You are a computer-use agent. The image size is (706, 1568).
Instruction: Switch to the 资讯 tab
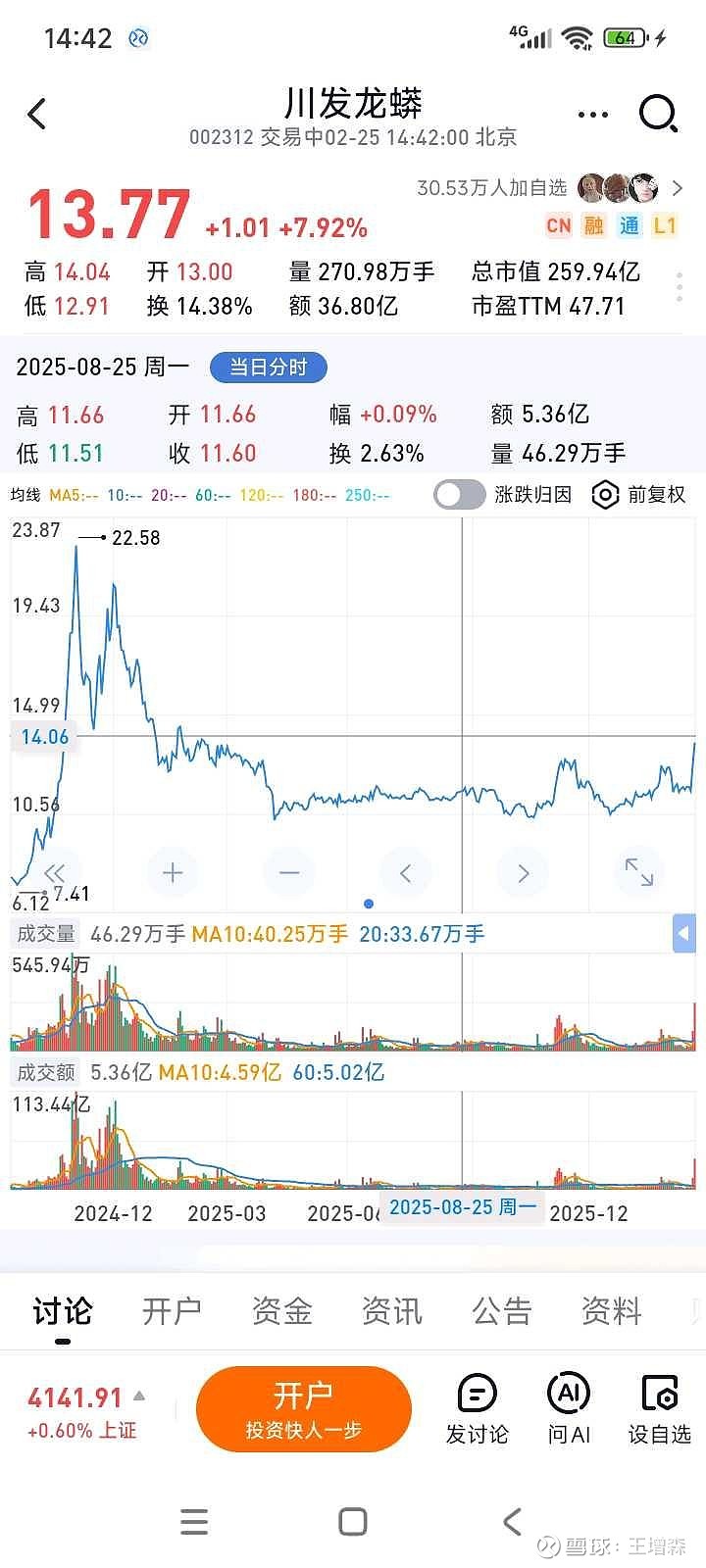point(391,1311)
